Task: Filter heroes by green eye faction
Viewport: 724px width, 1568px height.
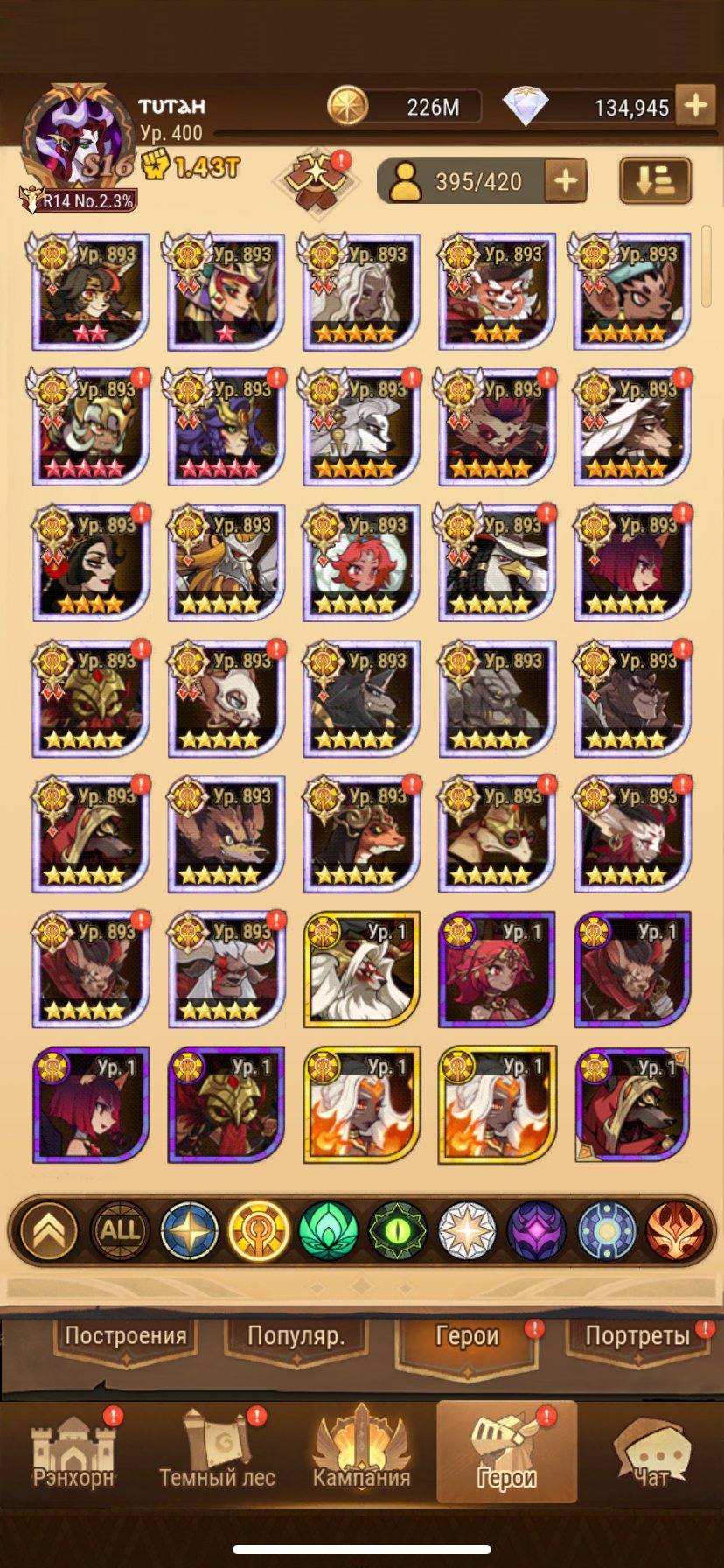Action: pos(398,1230)
